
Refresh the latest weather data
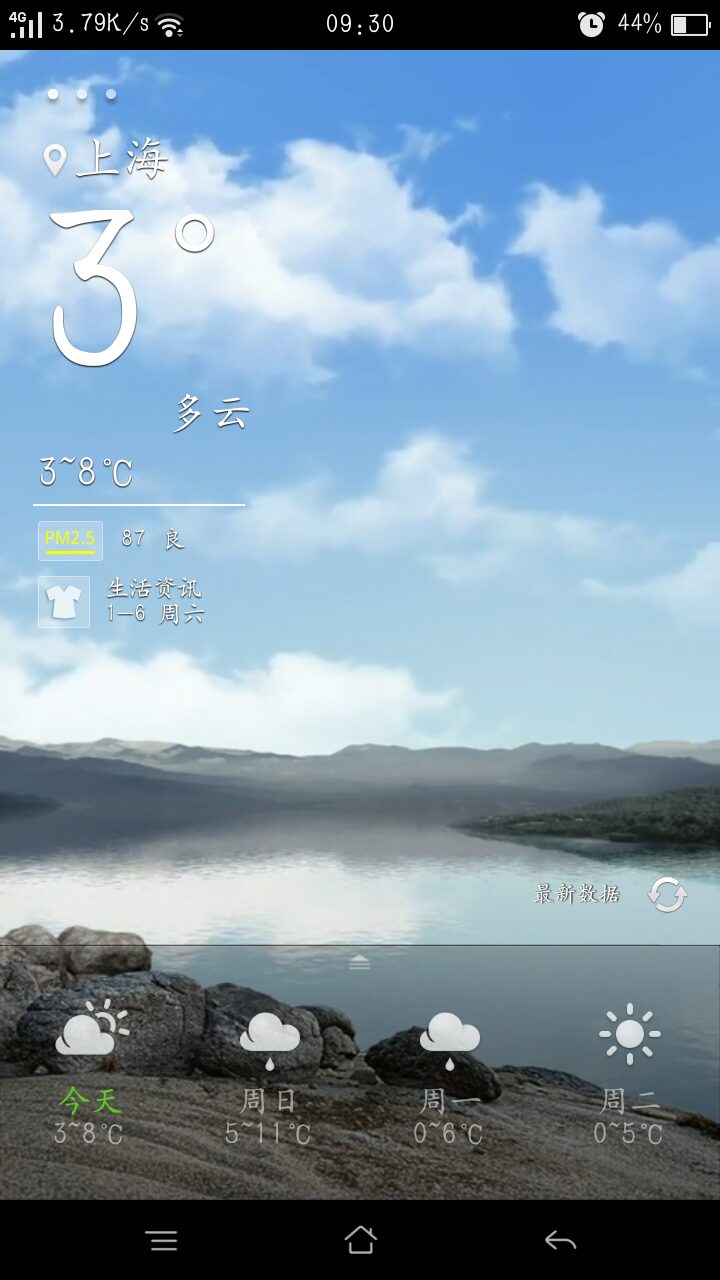(x=666, y=894)
